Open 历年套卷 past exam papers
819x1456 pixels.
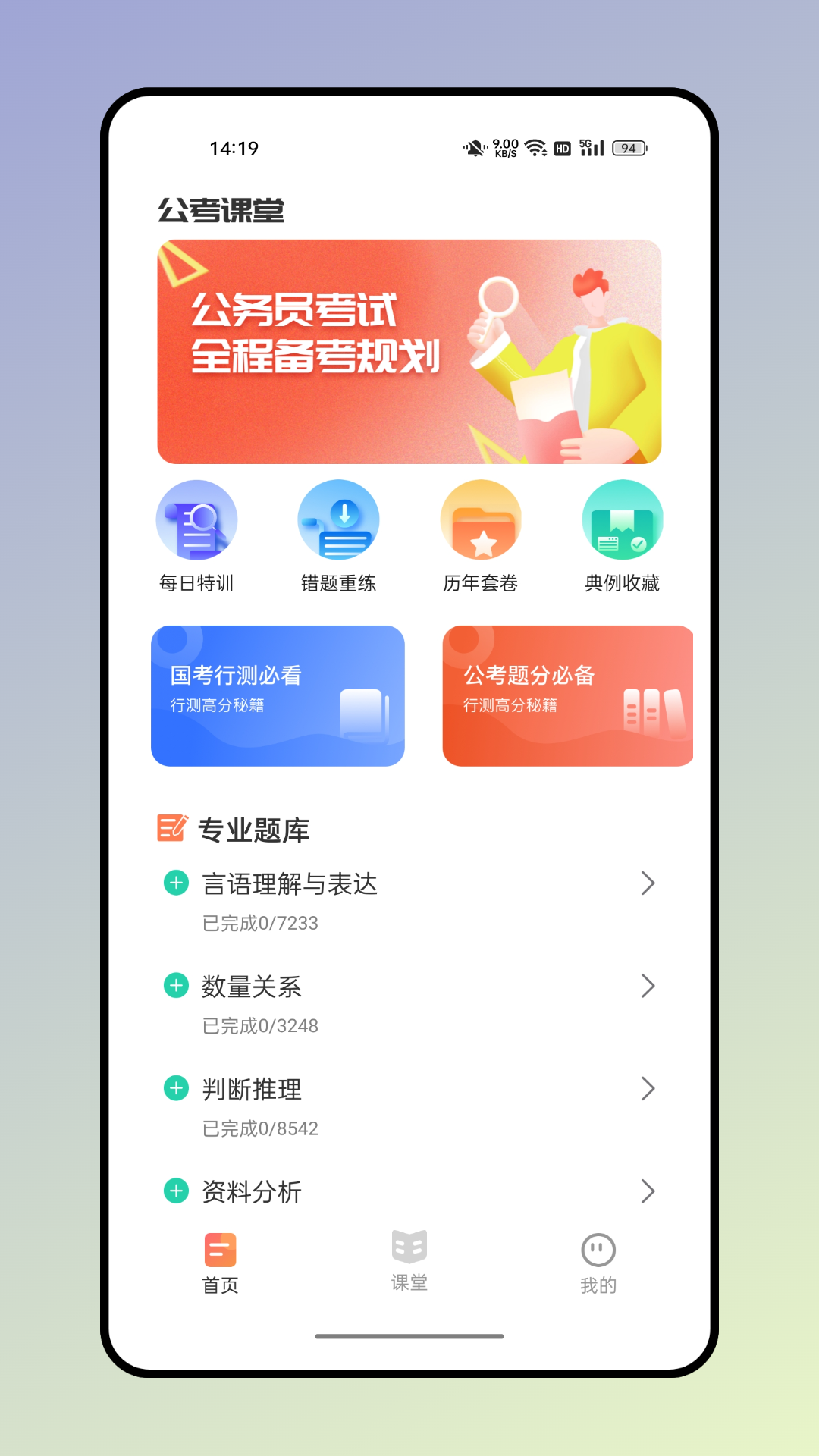tap(481, 536)
